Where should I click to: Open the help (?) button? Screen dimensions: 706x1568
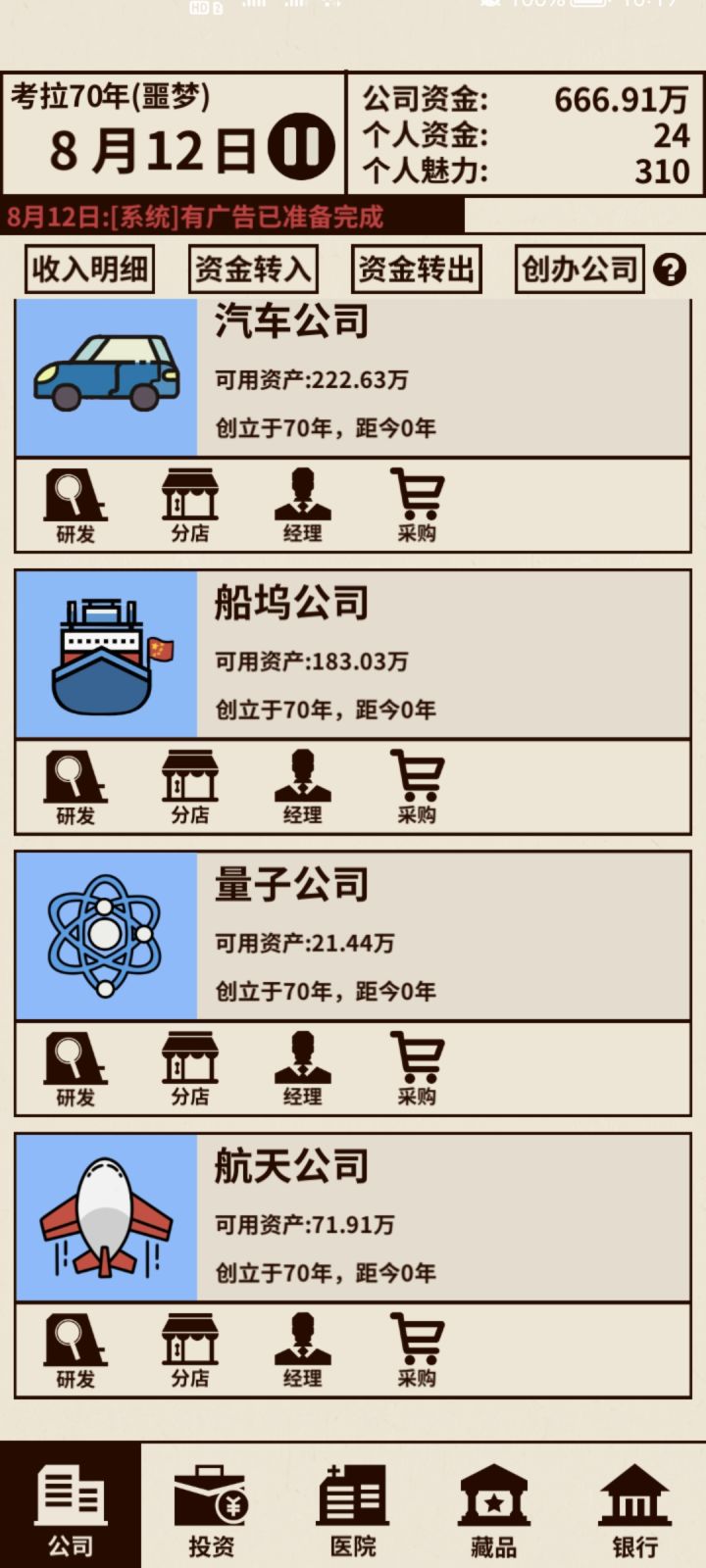672,269
